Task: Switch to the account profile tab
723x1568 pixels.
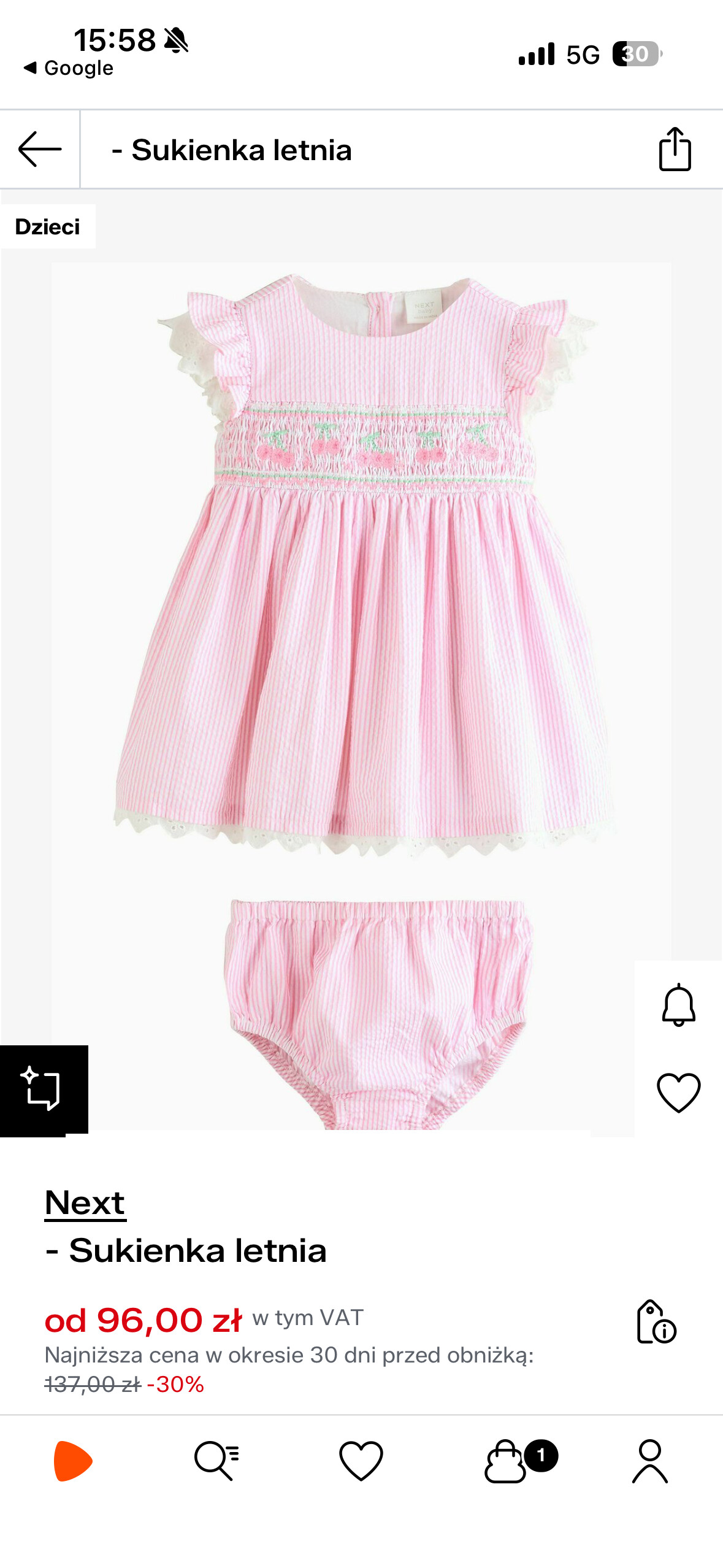Action: pyautogui.click(x=649, y=1461)
